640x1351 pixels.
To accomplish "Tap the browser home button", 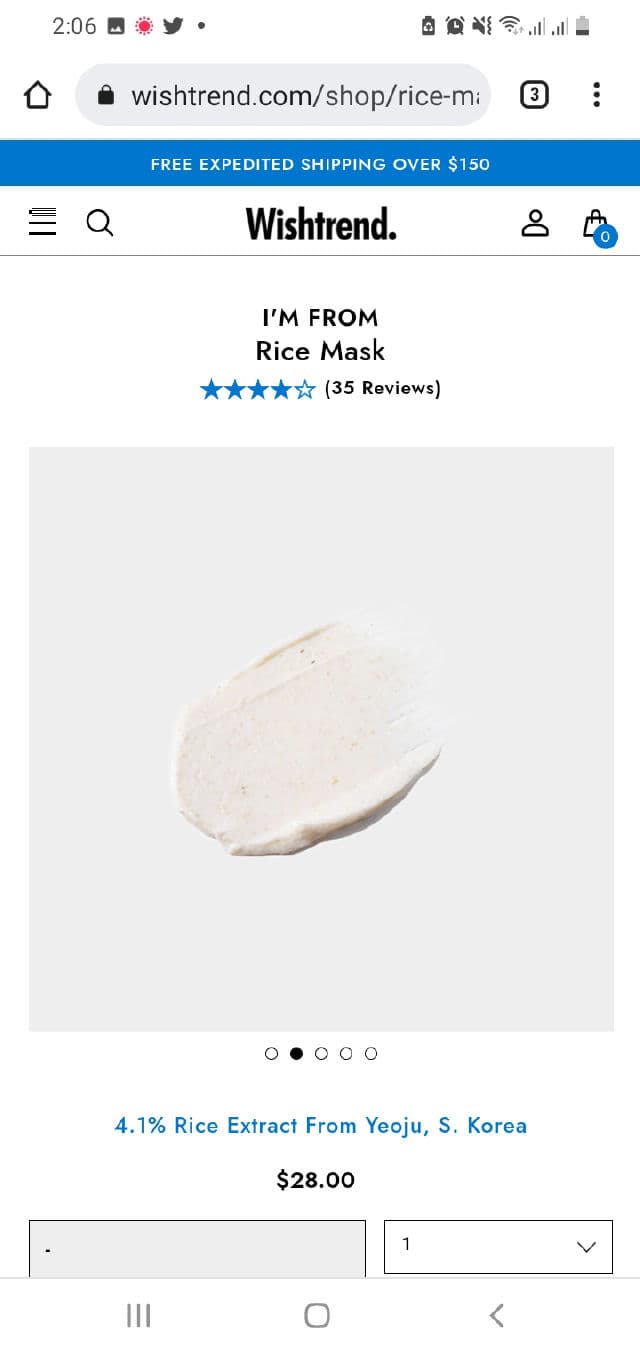I will [x=37, y=95].
